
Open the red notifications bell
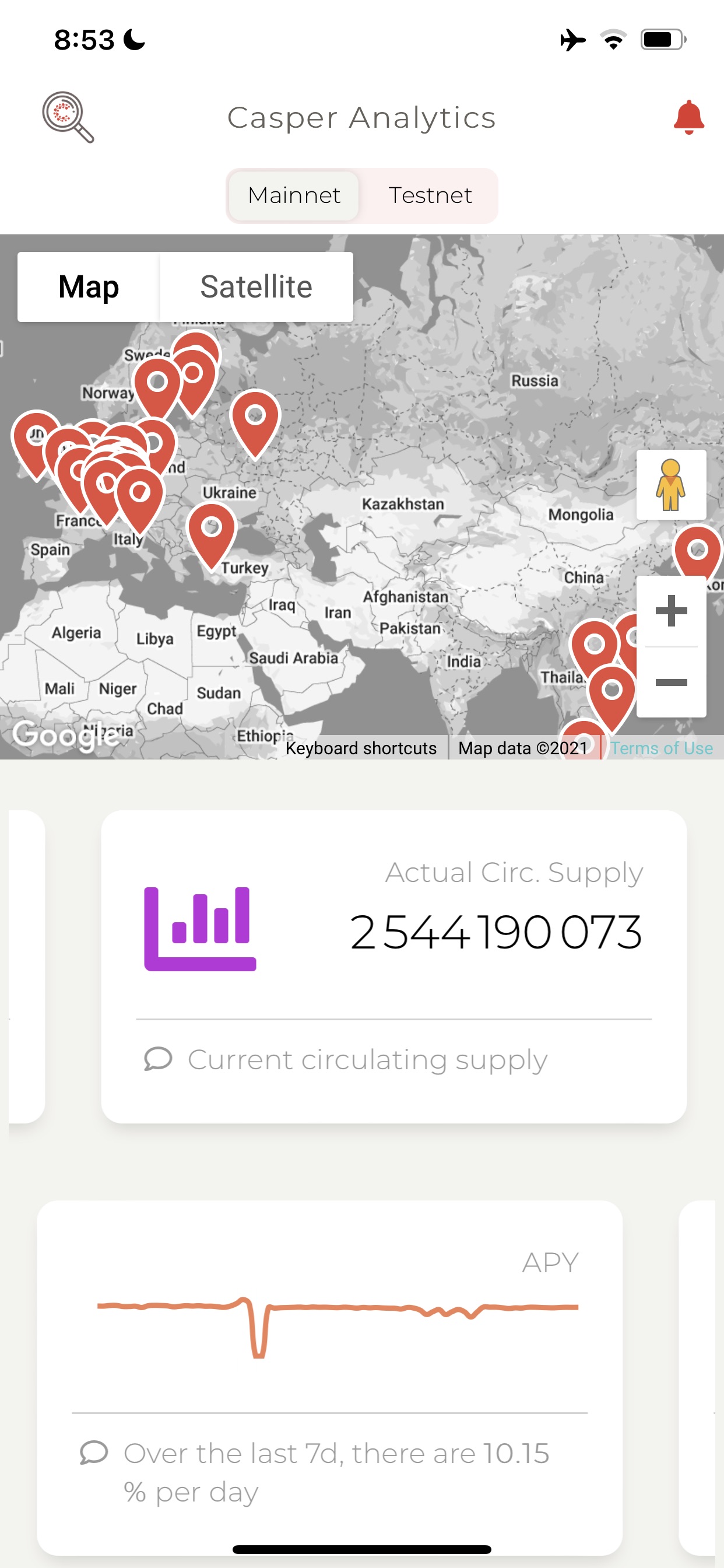coord(688,117)
